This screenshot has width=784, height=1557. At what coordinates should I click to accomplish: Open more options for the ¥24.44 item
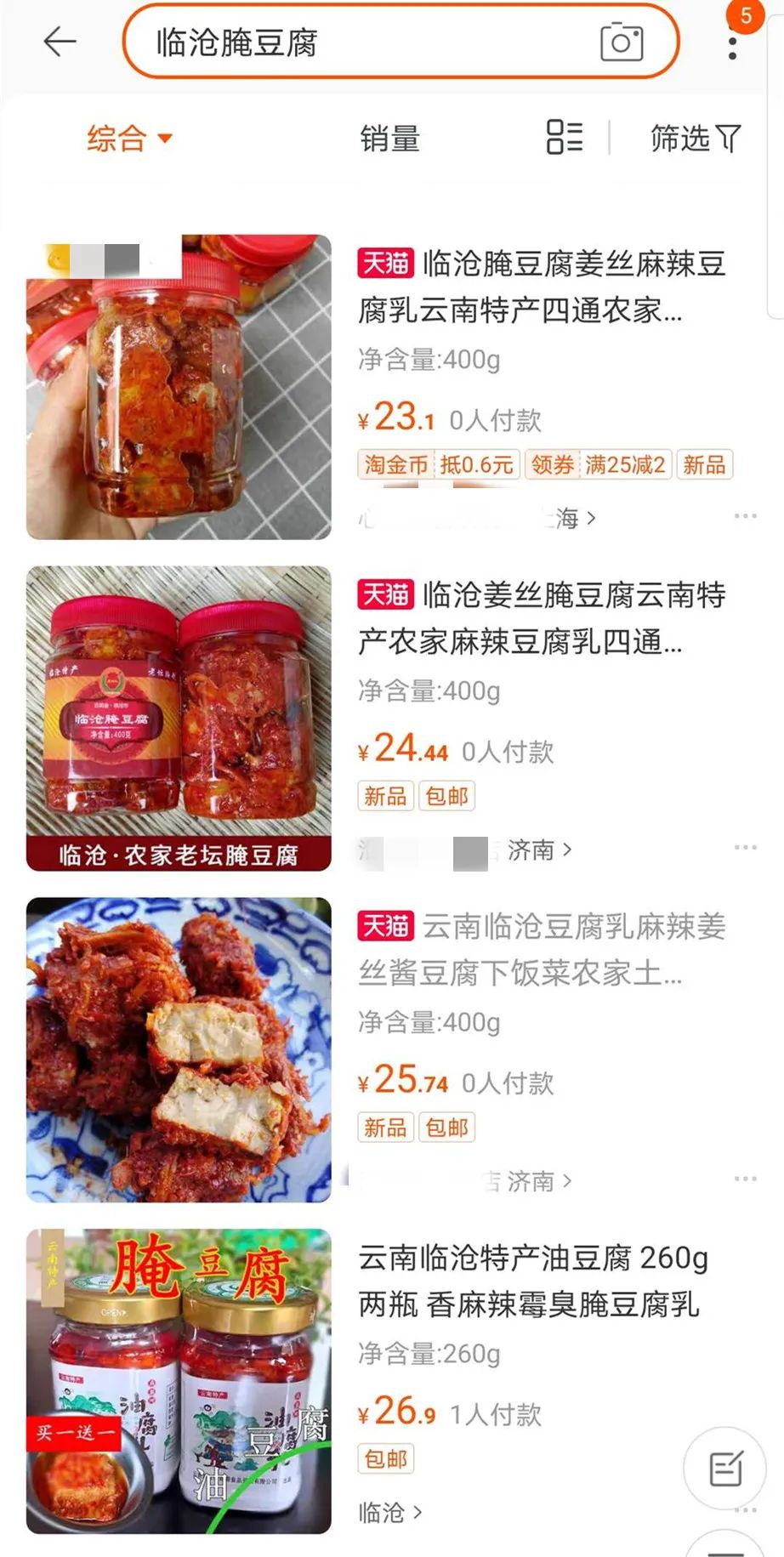click(x=745, y=847)
